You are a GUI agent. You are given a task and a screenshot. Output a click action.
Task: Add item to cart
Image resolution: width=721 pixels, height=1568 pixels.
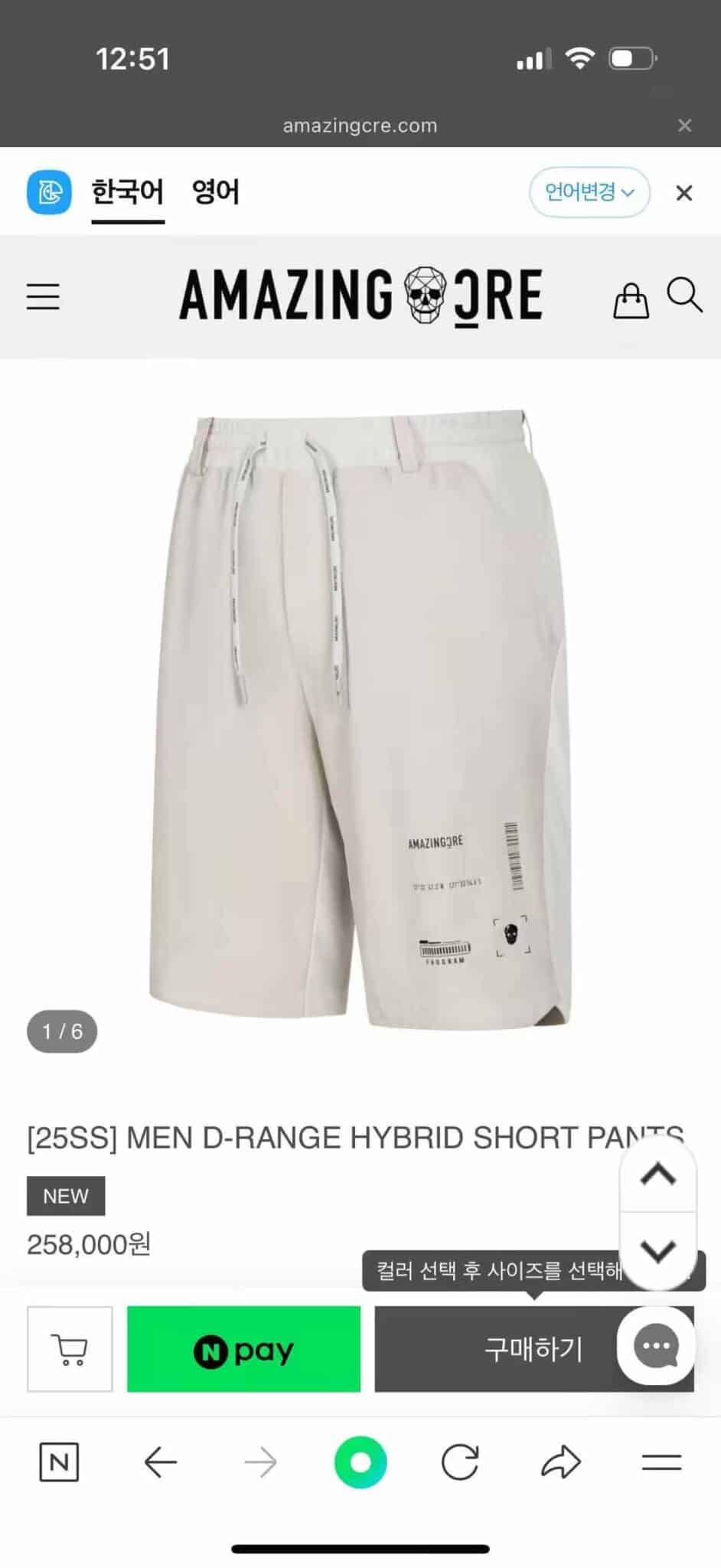click(x=70, y=1349)
